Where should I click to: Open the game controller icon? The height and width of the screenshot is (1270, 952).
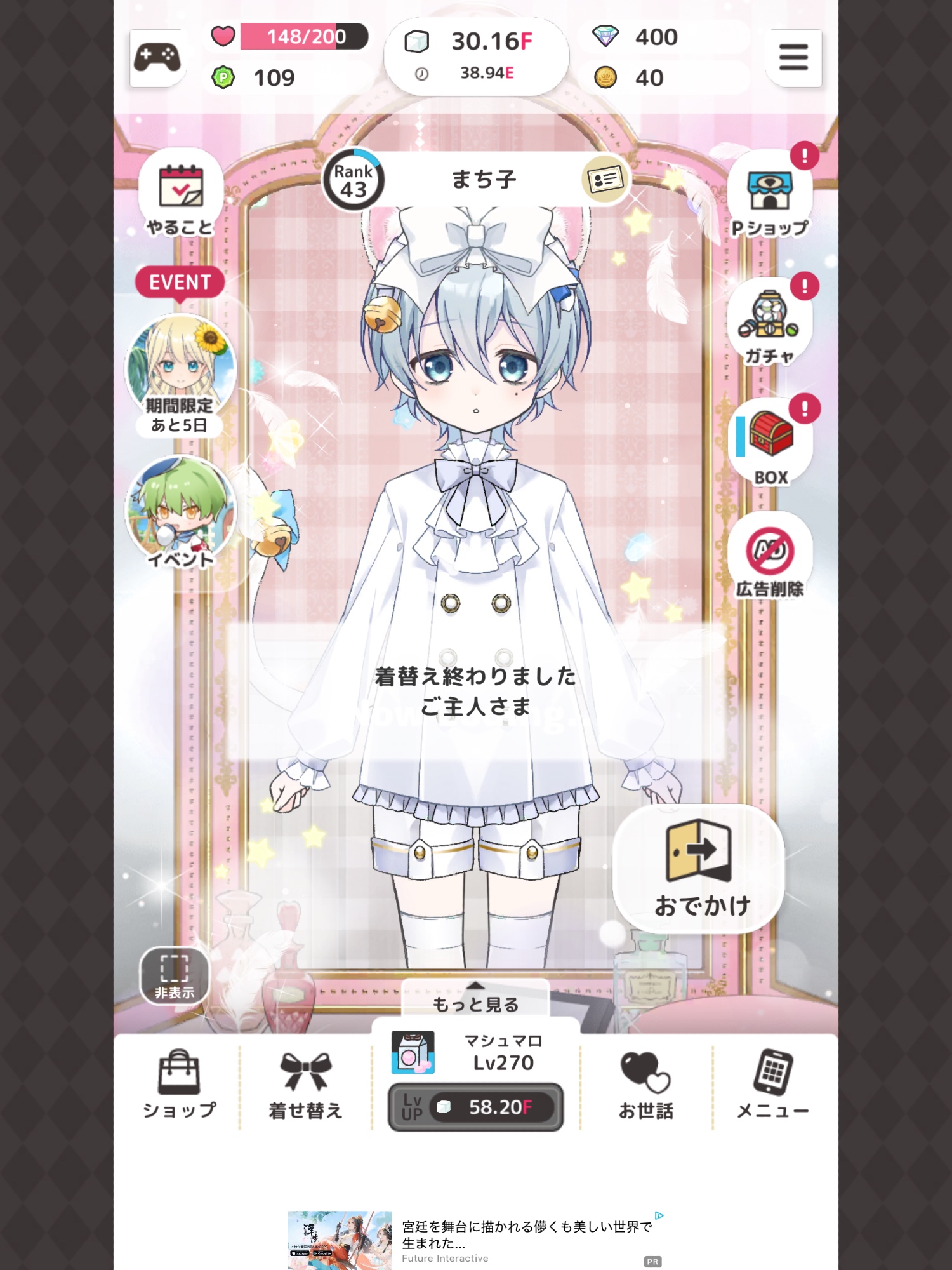(157, 57)
